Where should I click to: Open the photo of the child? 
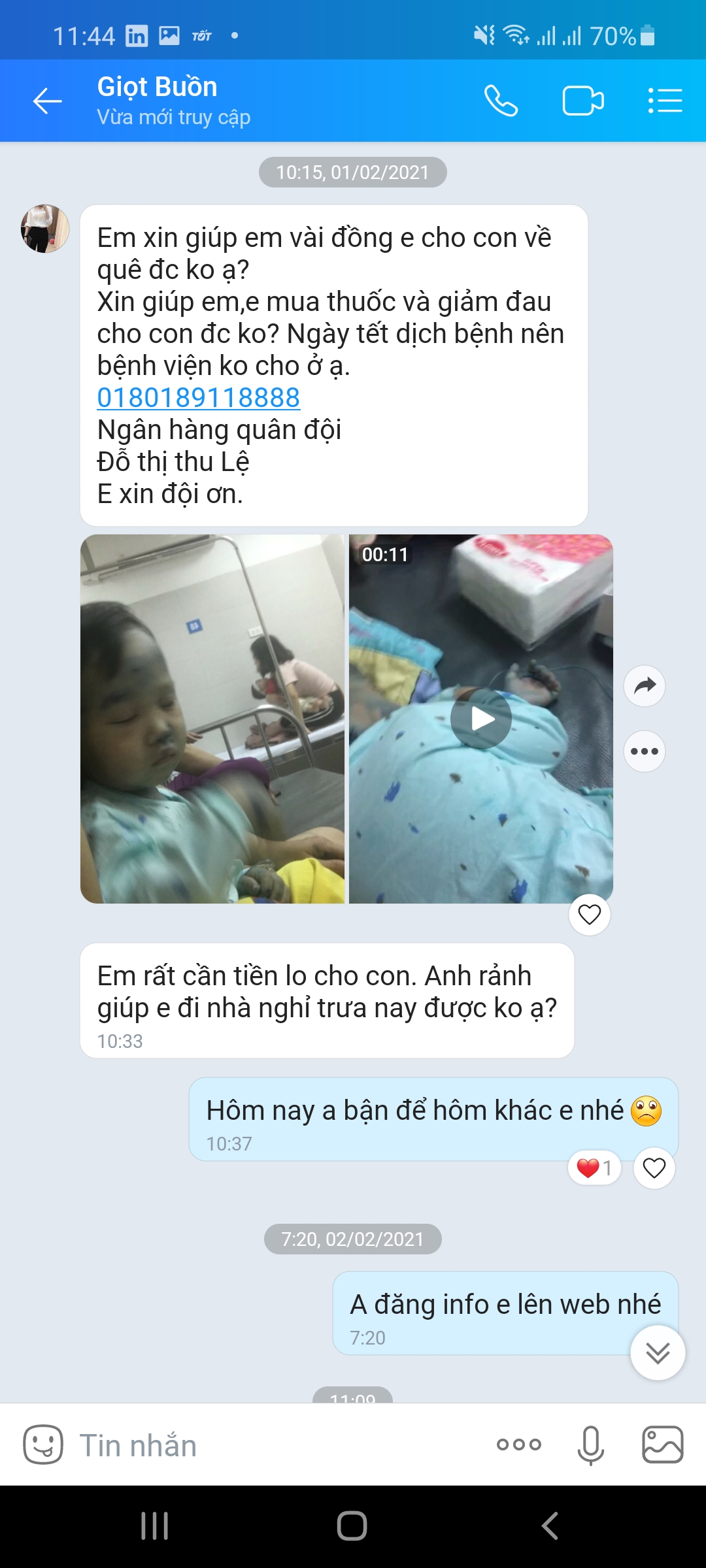[212, 719]
